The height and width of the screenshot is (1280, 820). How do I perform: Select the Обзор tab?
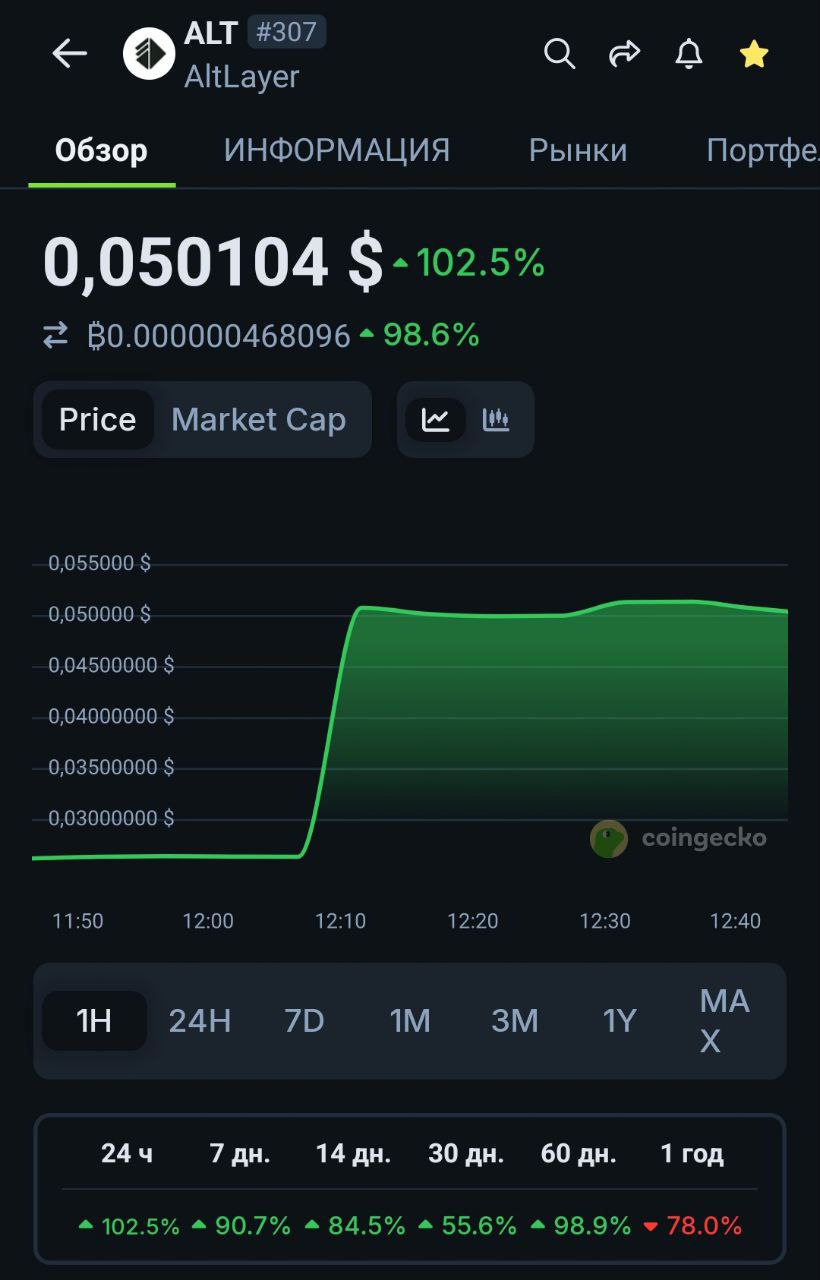click(x=101, y=150)
